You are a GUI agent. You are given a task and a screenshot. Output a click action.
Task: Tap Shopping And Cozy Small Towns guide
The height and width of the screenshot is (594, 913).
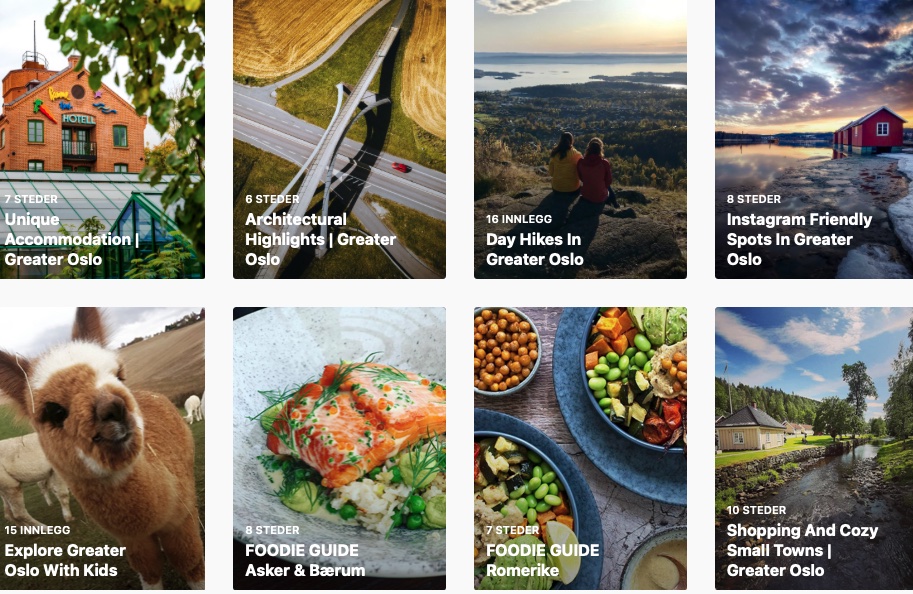(813, 448)
